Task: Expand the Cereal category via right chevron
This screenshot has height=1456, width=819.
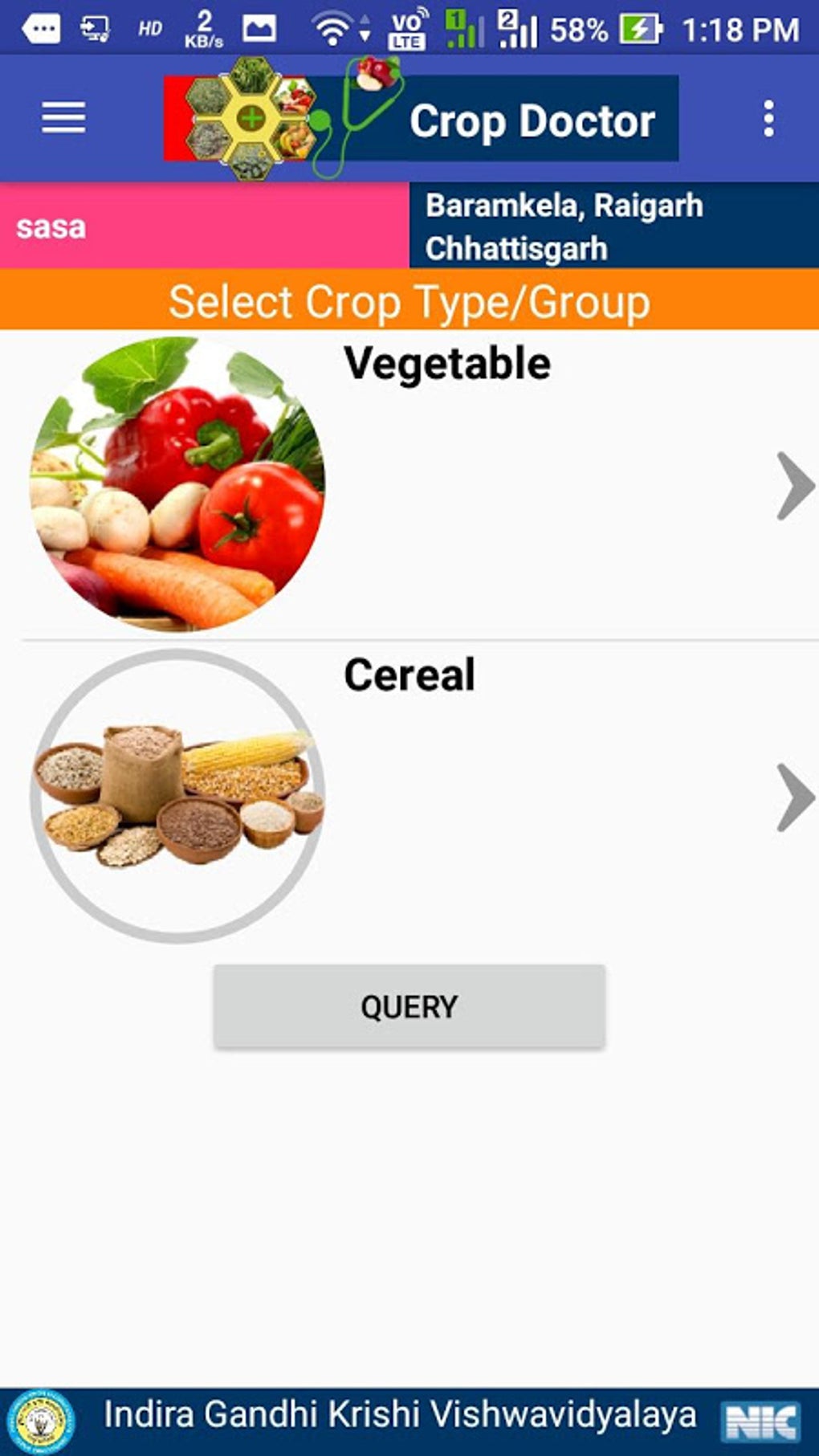Action: (794, 795)
